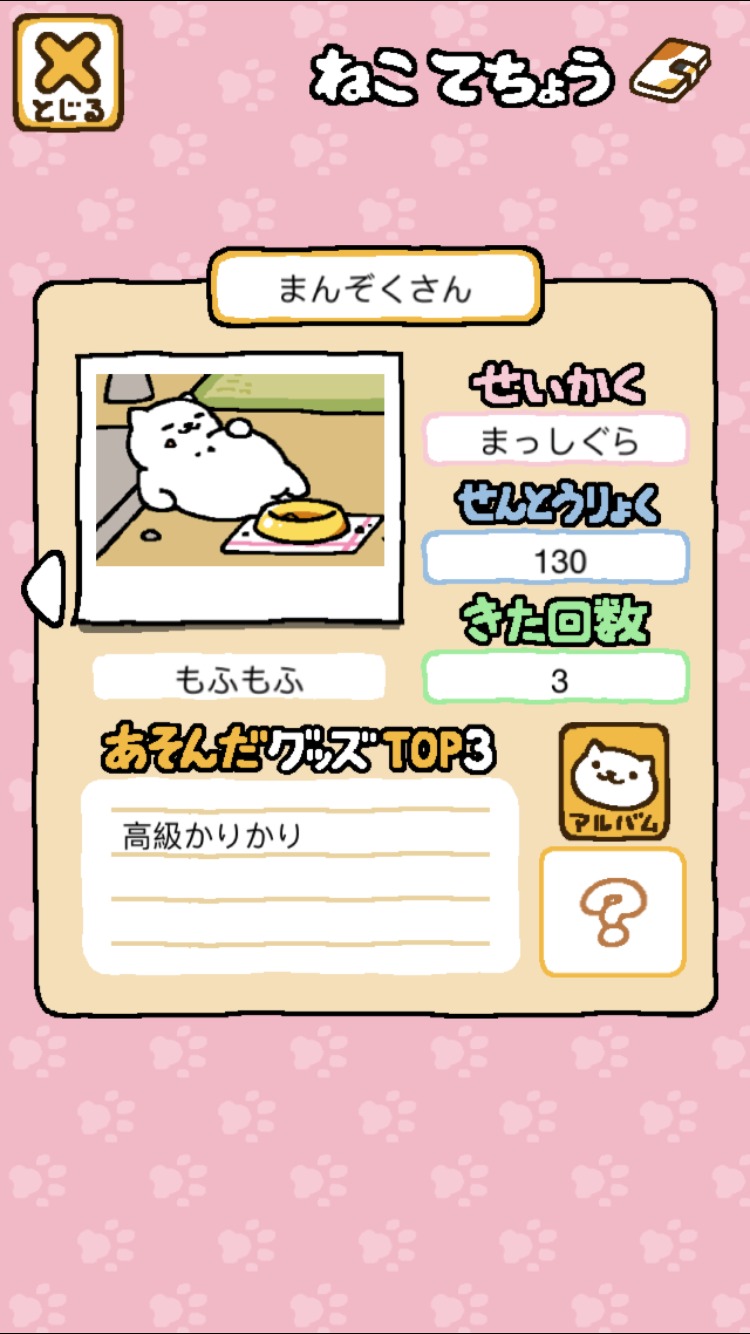Screen dimensions: 750x1334
Task: Tap the question mark memento box
Action: (x=613, y=912)
